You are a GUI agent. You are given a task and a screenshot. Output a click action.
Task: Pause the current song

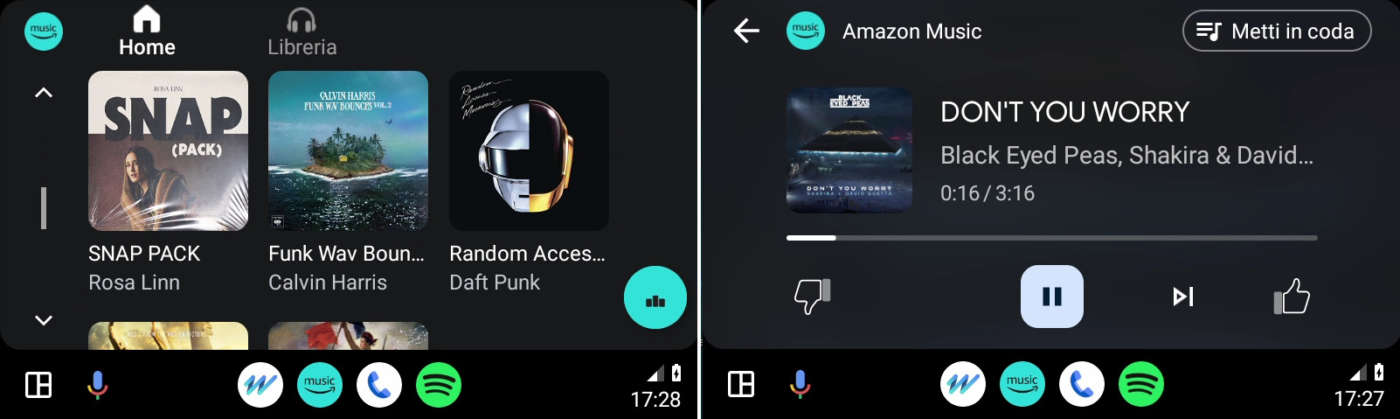(x=1051, y=296)
